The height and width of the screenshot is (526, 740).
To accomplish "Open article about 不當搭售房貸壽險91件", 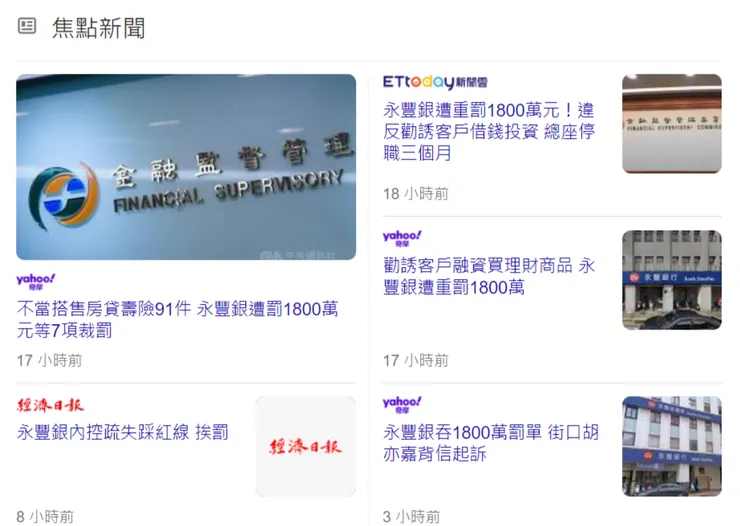I will [x=177, y=320].
